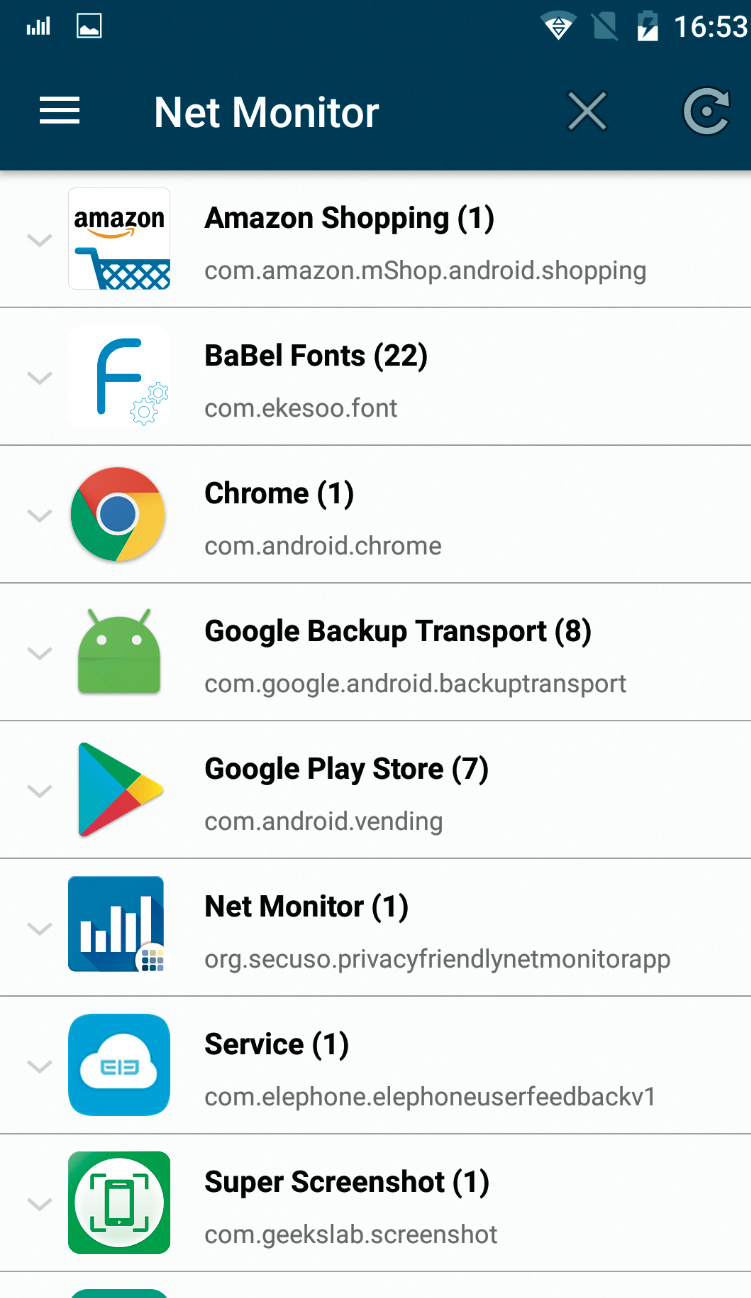Expand Google Play Store connections

(x=40, y=791)
